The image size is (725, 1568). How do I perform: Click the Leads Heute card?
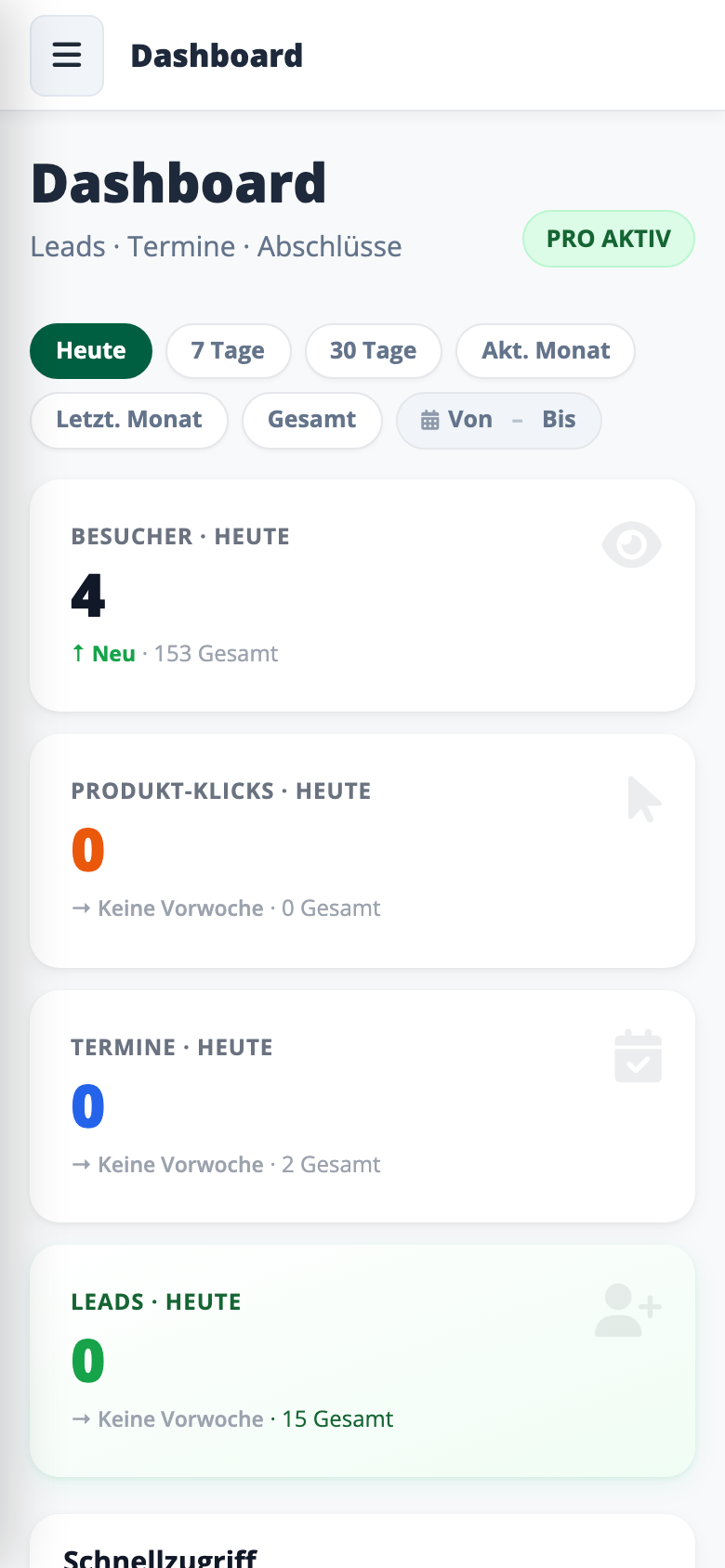coord(362,1360)
